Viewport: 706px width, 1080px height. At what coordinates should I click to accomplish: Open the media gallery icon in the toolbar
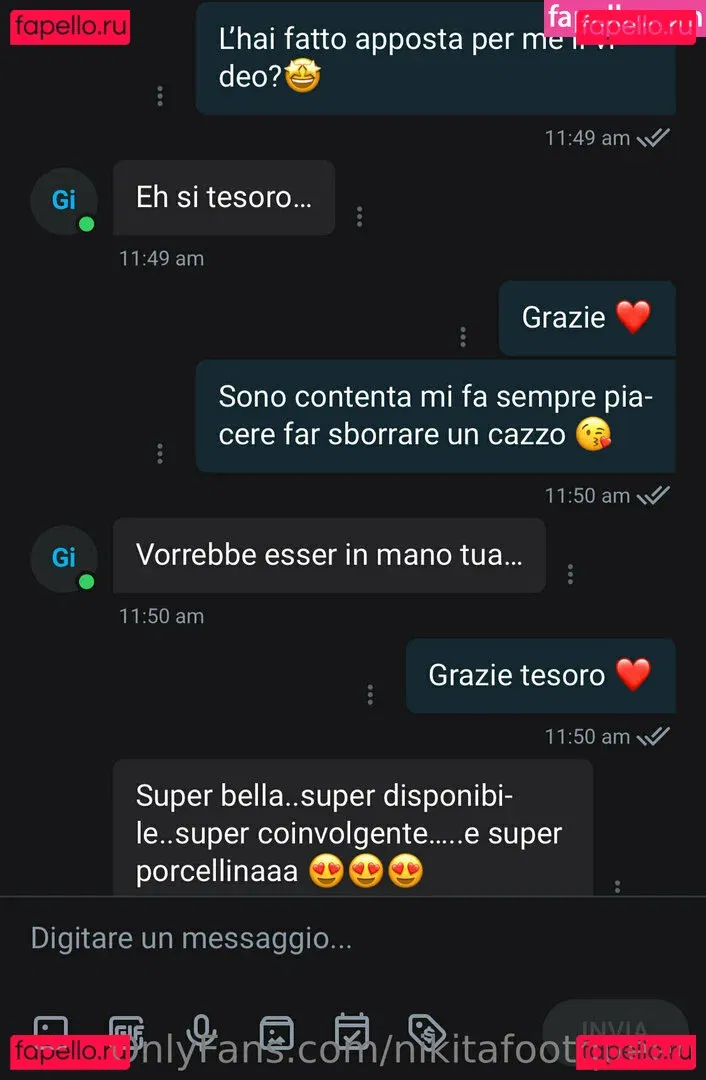[x=276, y=1030]
